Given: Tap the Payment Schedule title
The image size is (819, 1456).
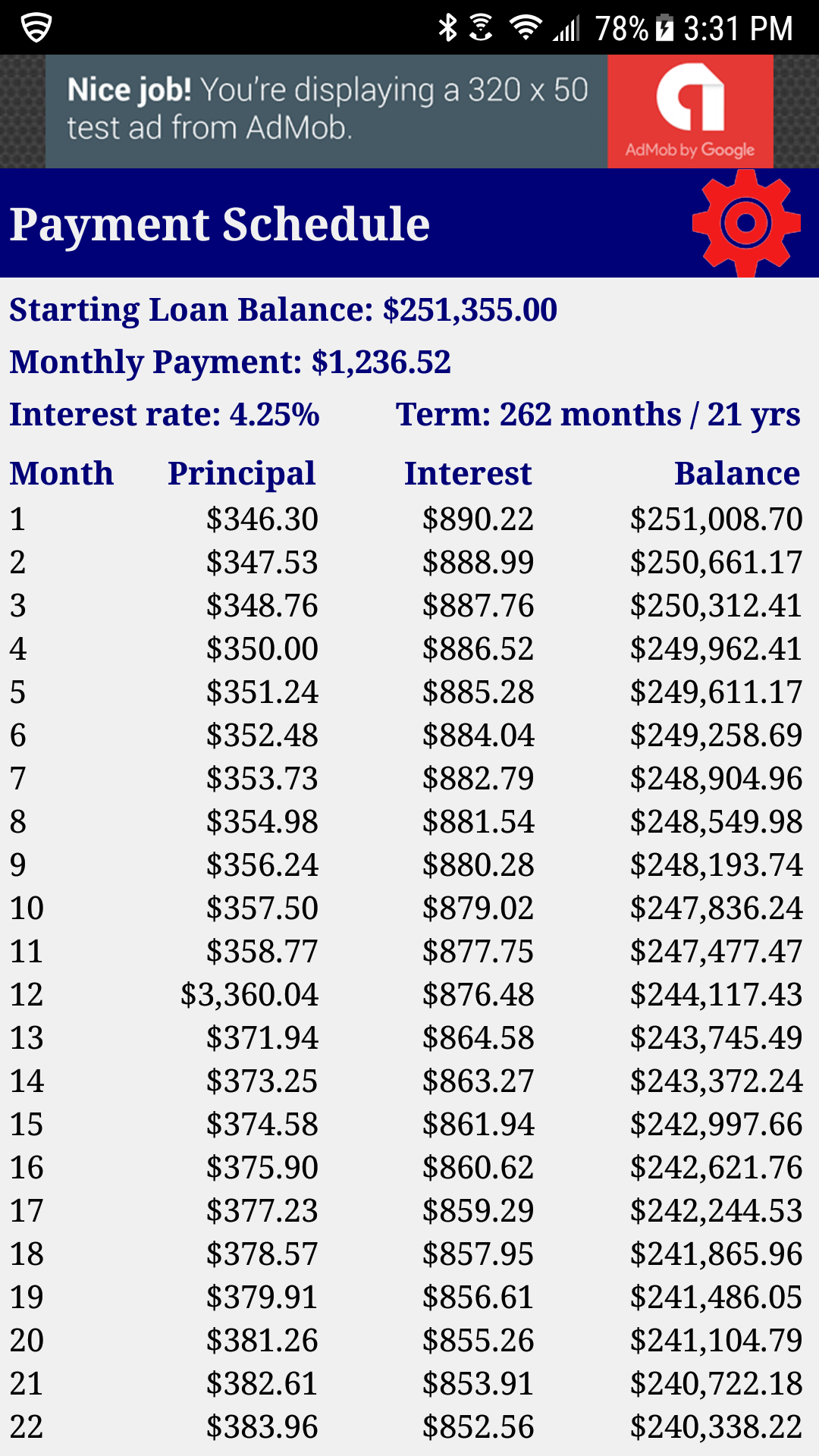Looking at the screenshot, I should [220, 224].
